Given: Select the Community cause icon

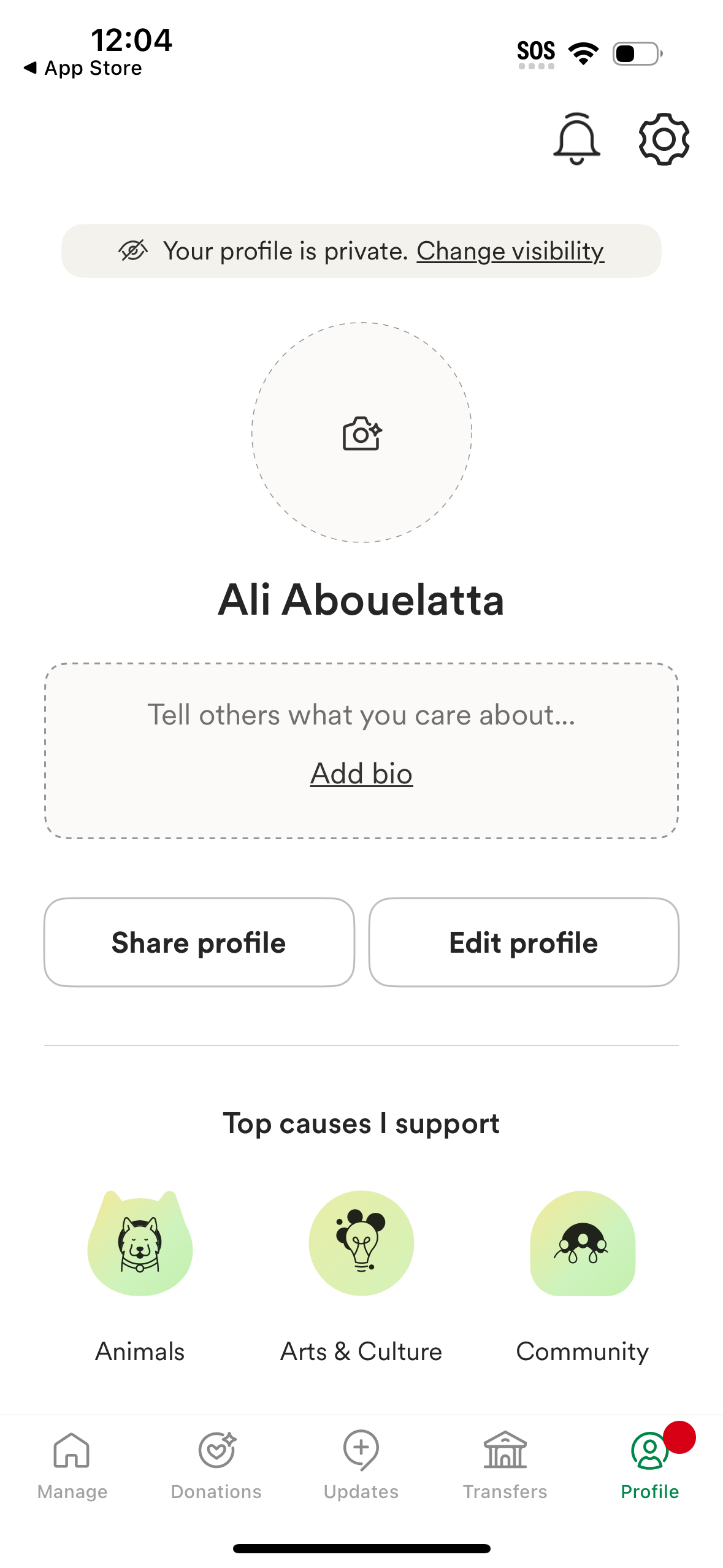Looking at the screenshot, I should [x=582, y=1242].
